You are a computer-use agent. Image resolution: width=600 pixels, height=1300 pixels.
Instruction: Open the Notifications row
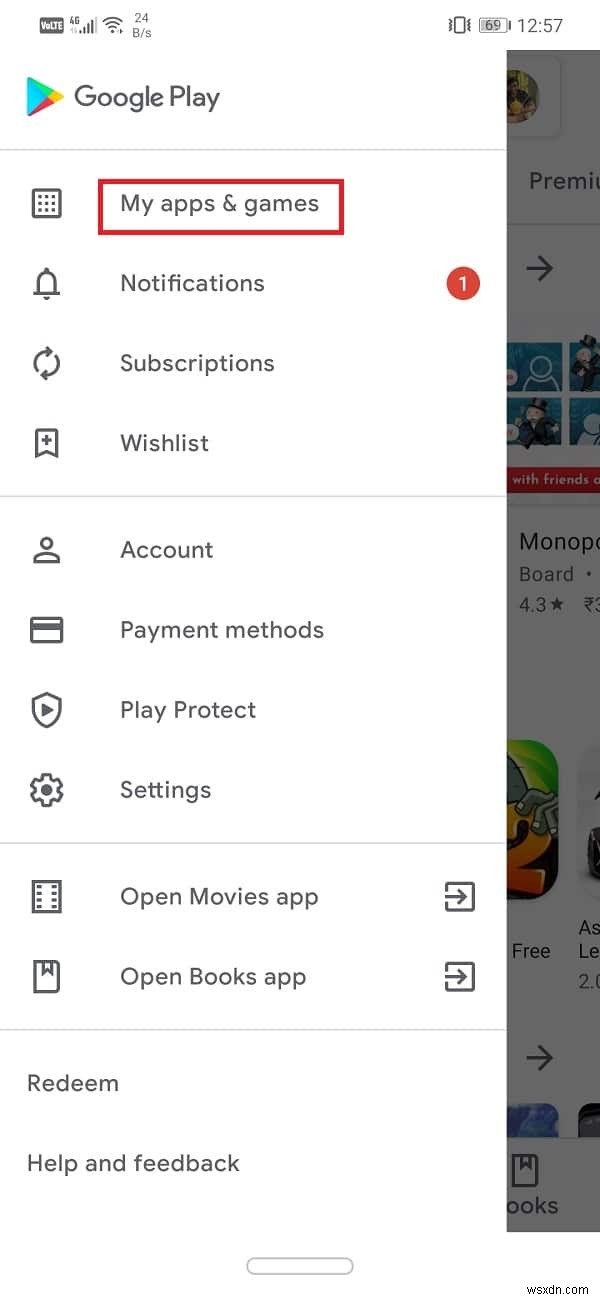pos(192,284)
